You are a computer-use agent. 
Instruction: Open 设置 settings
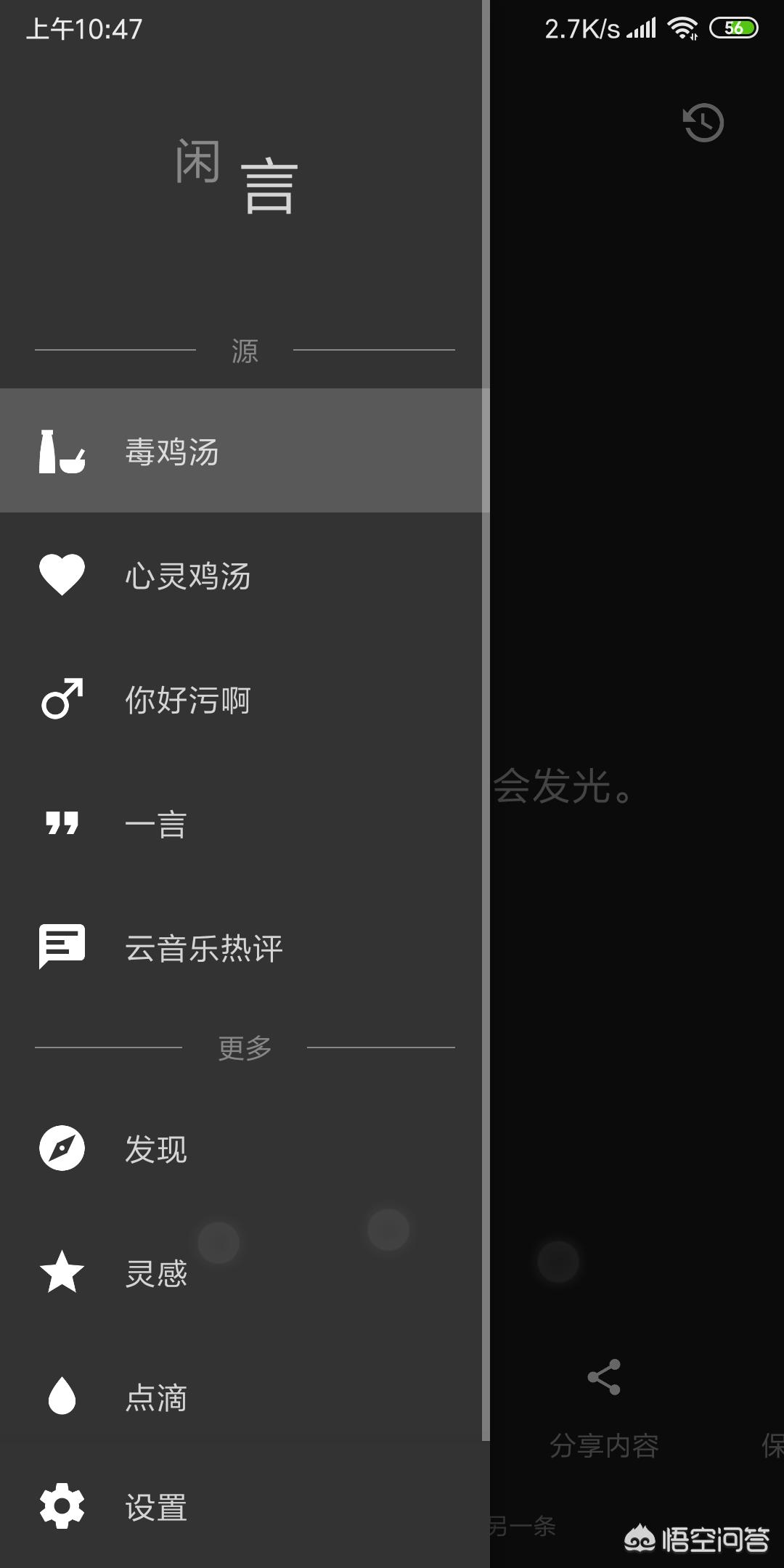click(245, 1507)
